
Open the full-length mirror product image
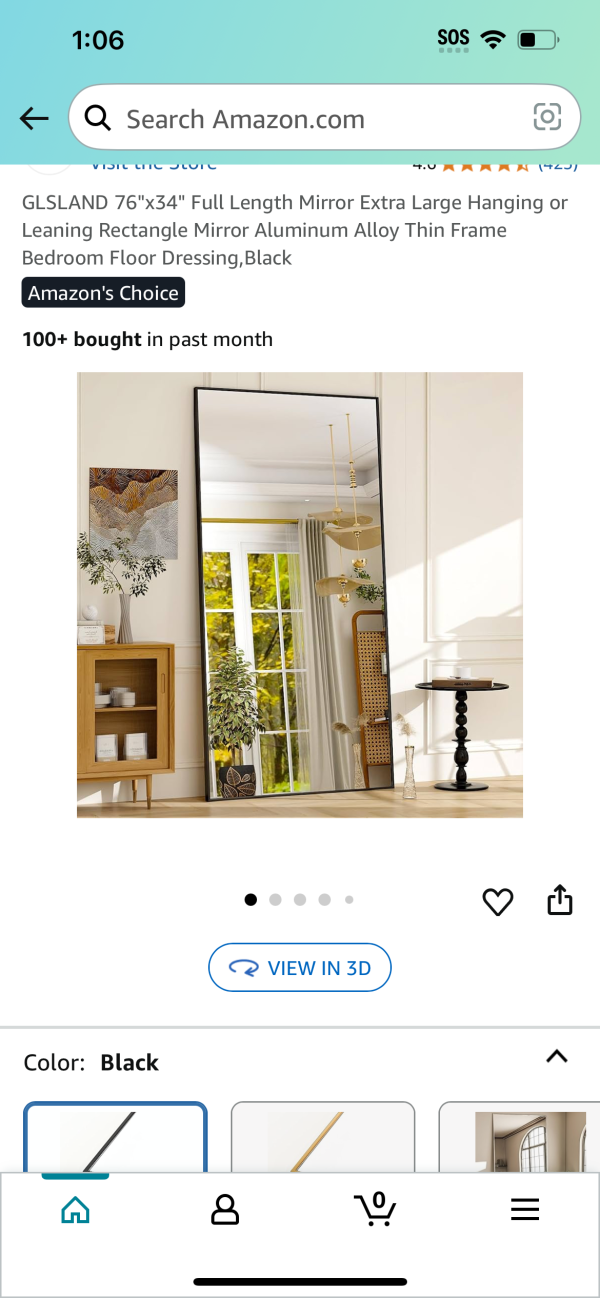tap(300, 595)
